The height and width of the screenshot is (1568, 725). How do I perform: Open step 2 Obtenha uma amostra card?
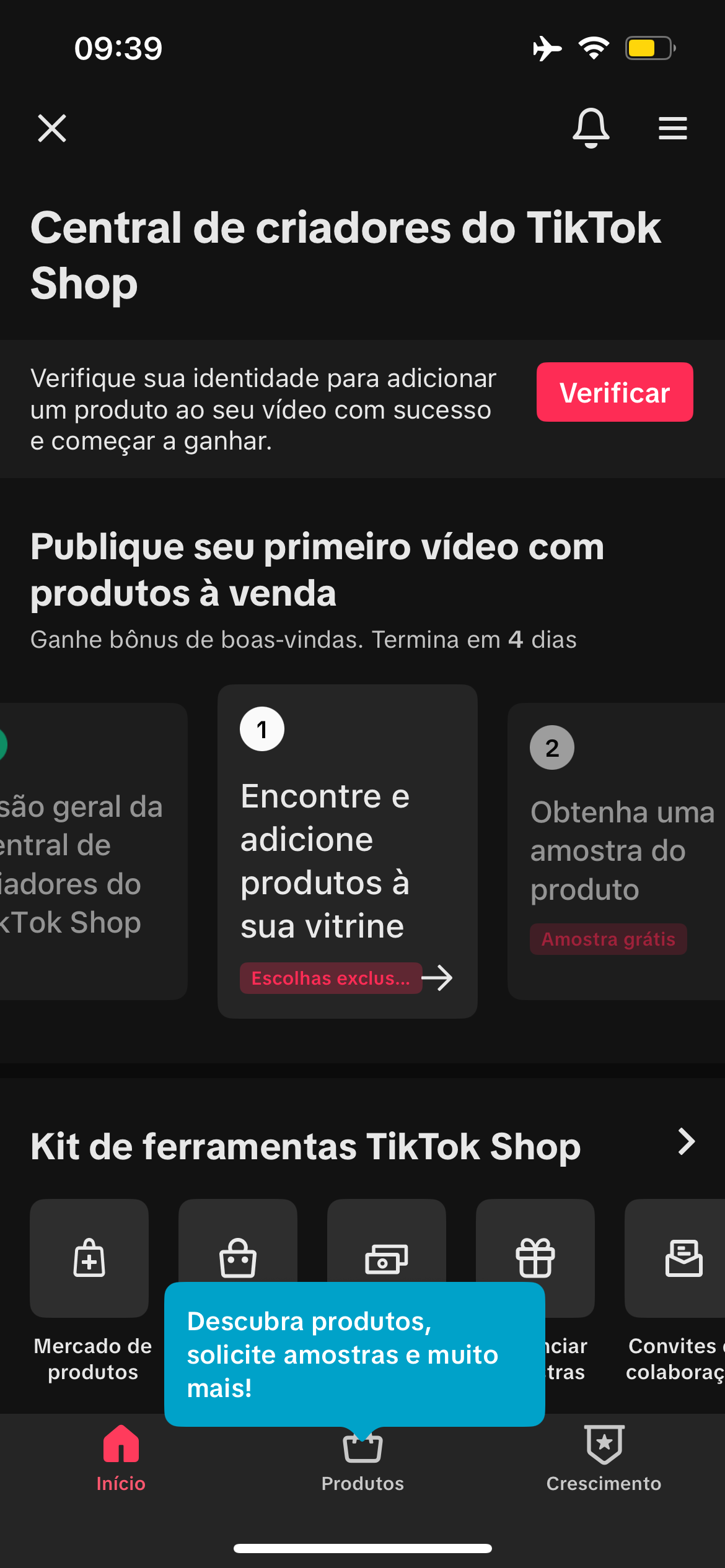tap(616, 851)
